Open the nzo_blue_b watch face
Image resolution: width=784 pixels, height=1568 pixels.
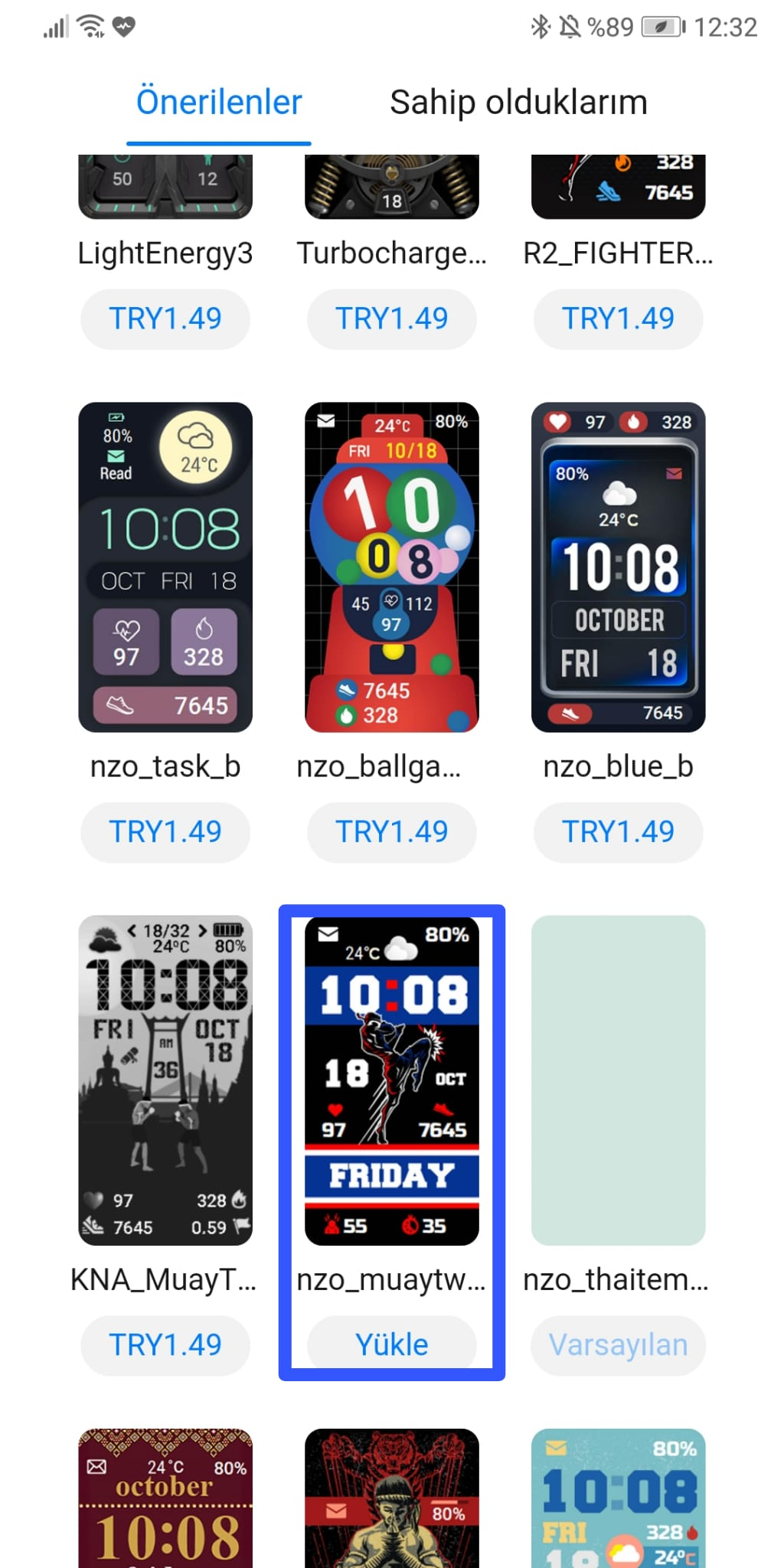click(x=618, y=567)
